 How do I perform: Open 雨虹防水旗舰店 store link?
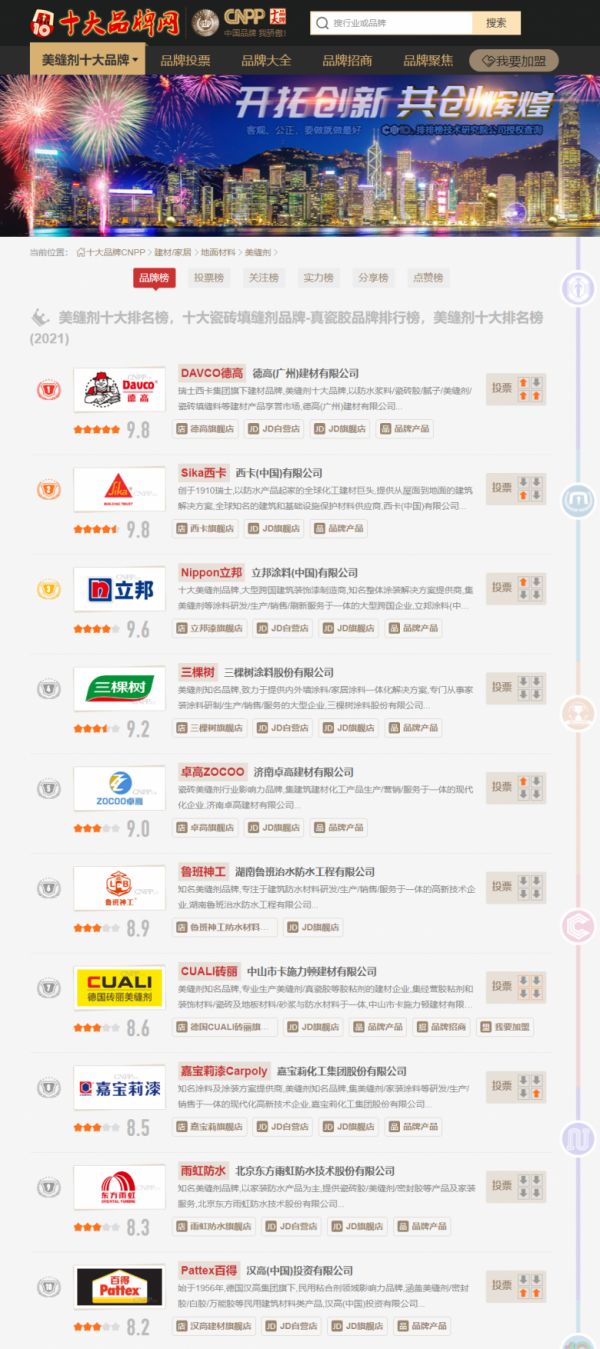click(213, 1226)
